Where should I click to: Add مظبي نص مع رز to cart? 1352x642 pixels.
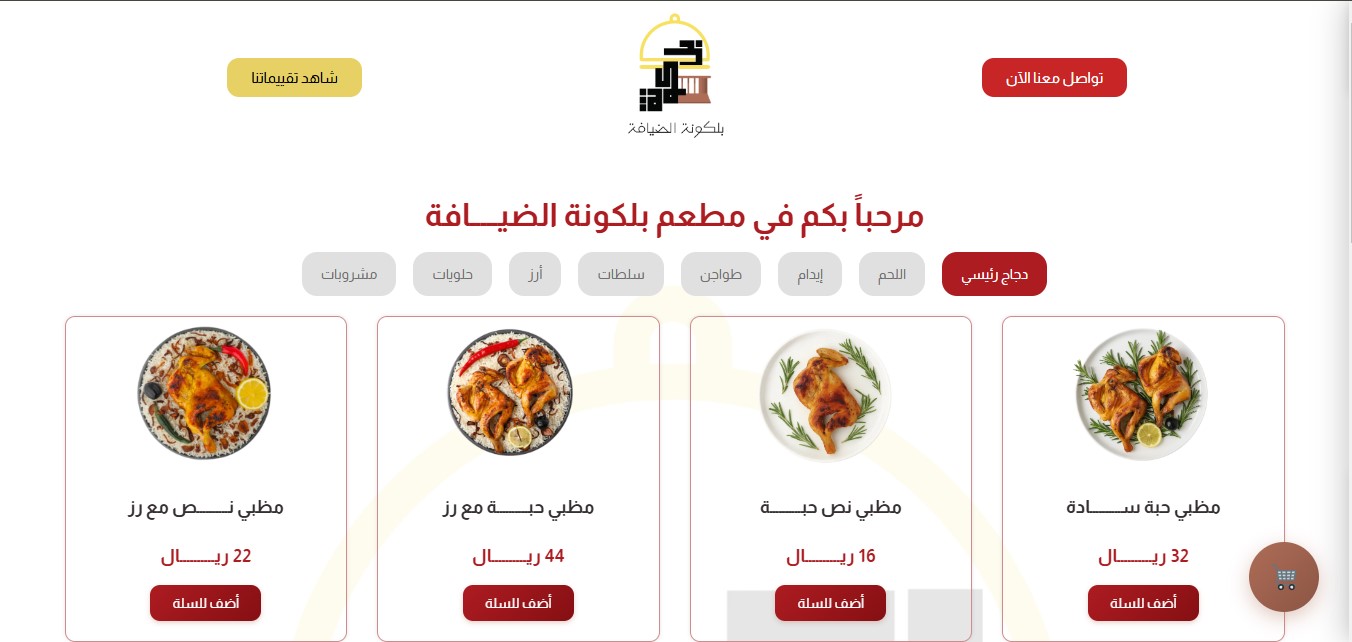[205, 603]
